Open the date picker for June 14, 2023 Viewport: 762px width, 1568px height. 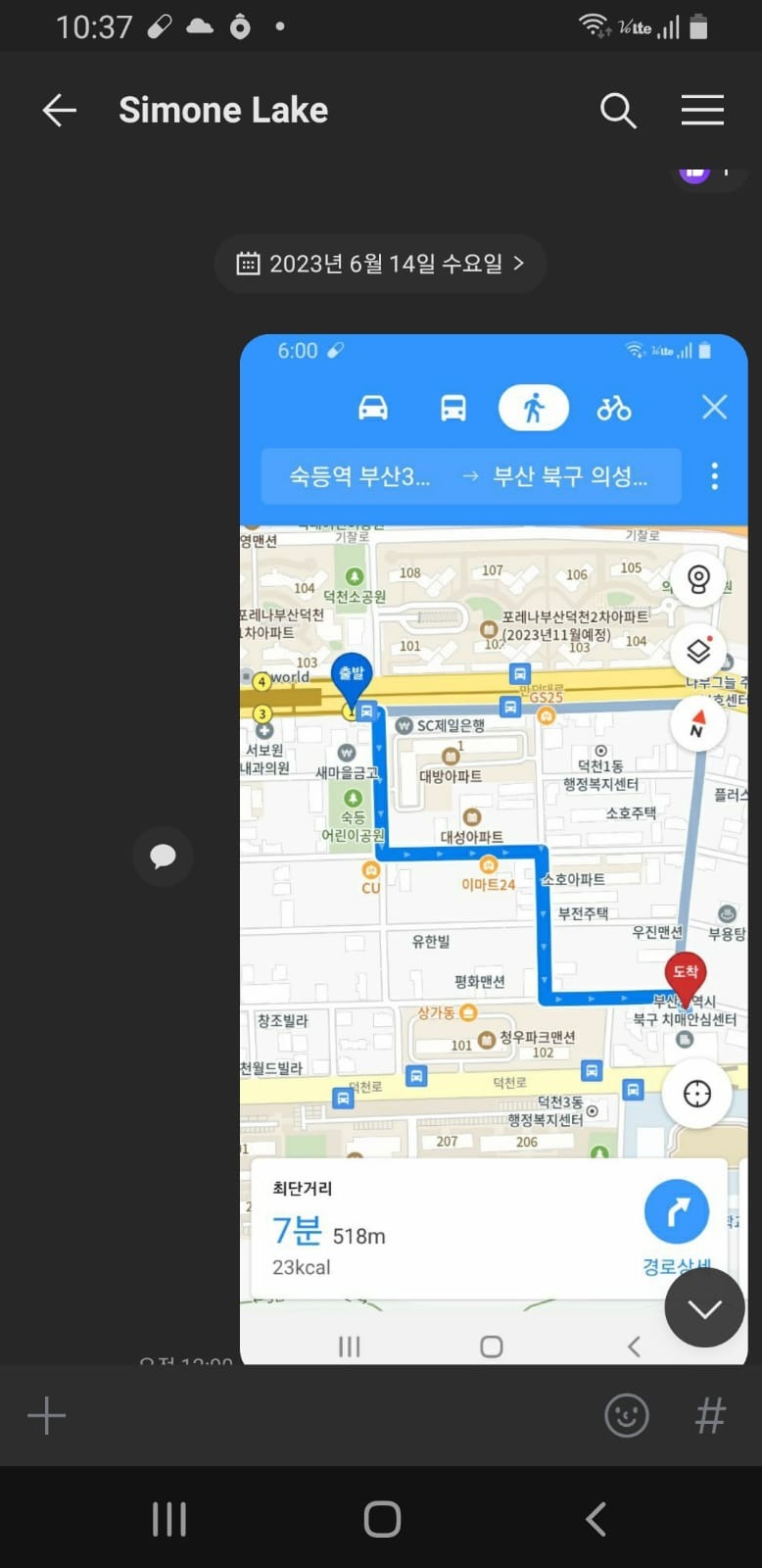[380, 264]
